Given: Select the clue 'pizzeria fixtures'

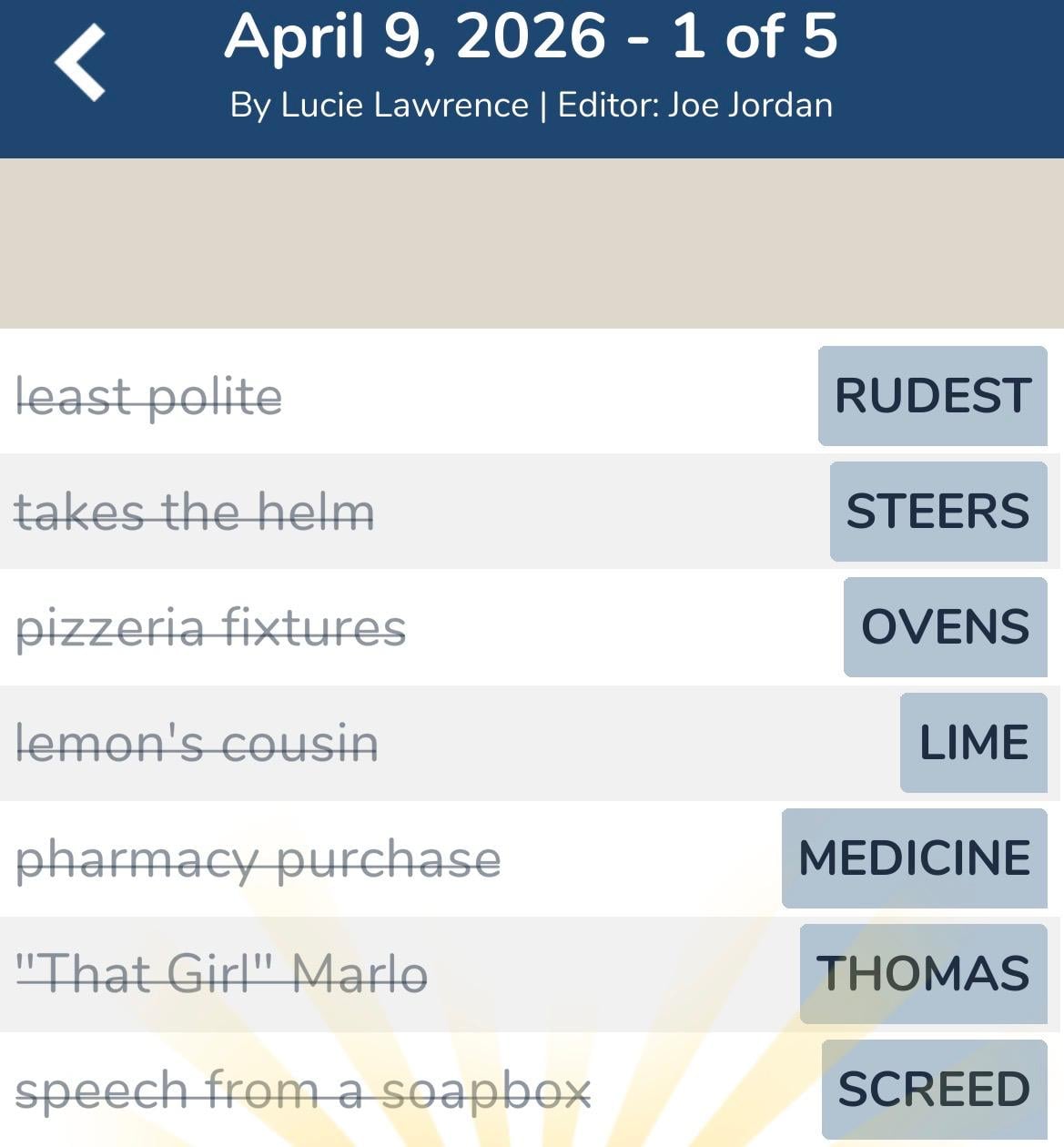Looking at the screenshot, I should (x=211, y=628).
